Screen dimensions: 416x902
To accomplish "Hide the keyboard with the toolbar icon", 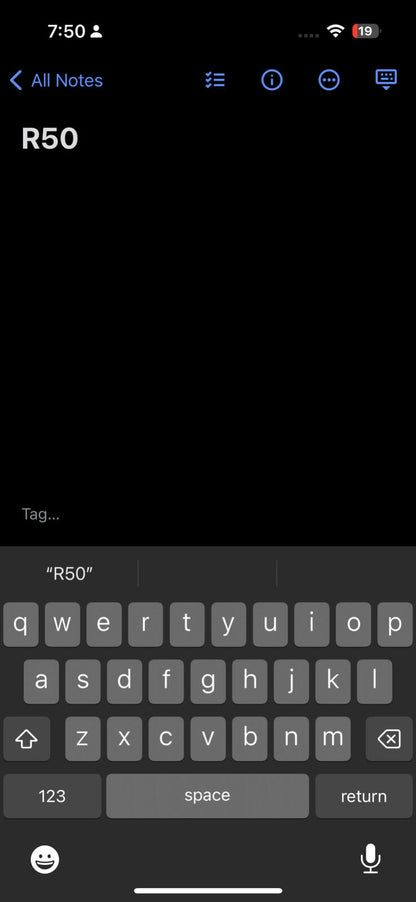I will pyautogui.click(x=386, y=79).
